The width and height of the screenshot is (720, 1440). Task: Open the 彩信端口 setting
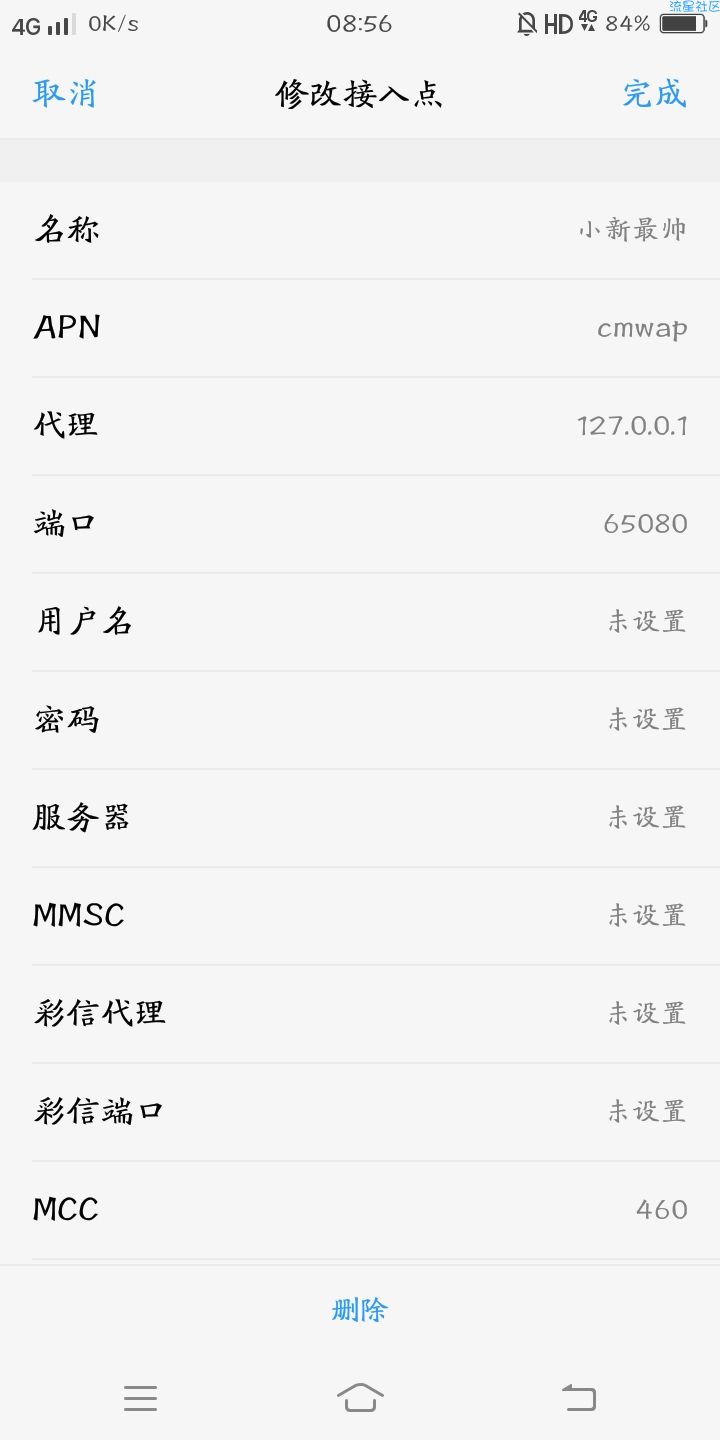360,1112
